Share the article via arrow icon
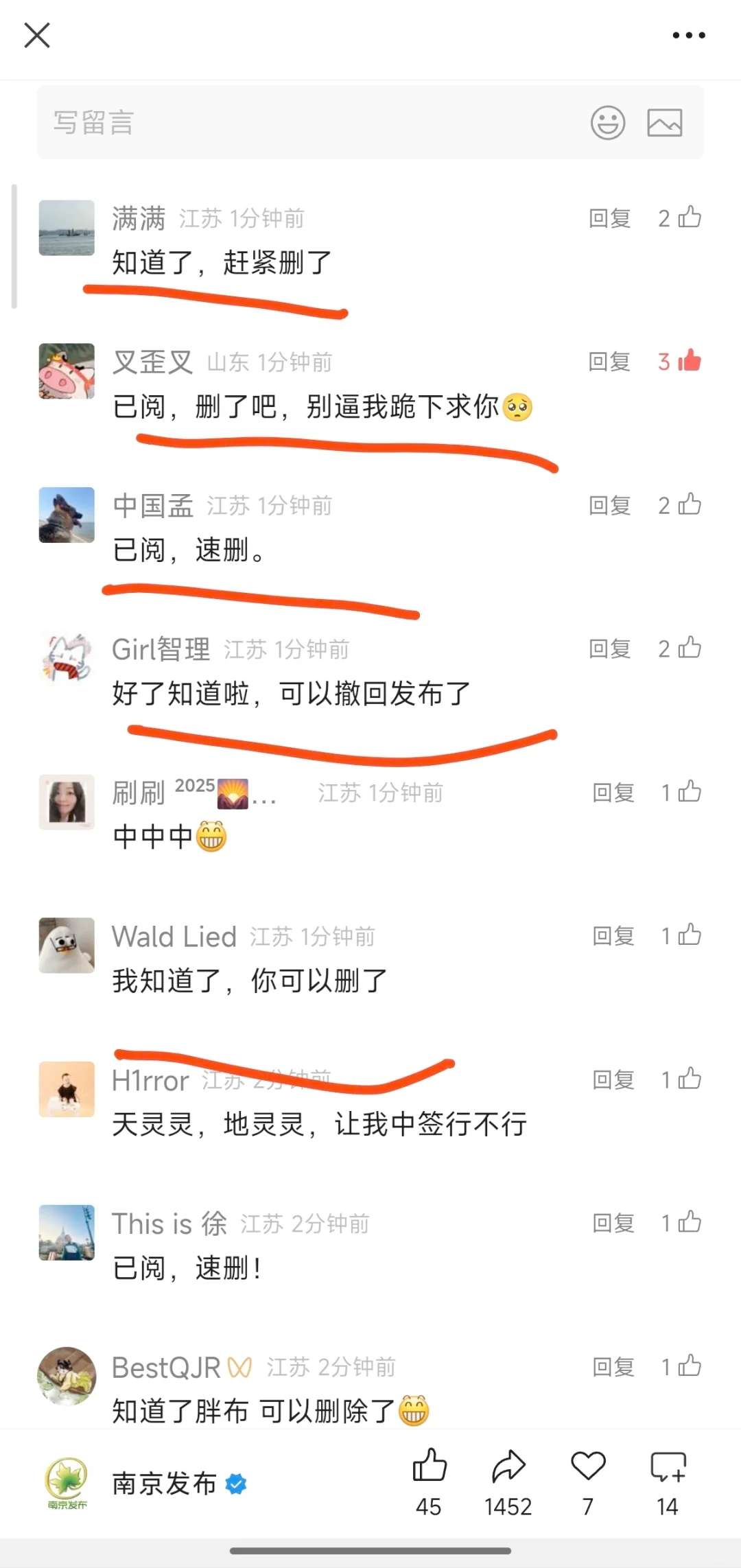Viewport: 741px width, 1568px height. (x=508, y=1467)
